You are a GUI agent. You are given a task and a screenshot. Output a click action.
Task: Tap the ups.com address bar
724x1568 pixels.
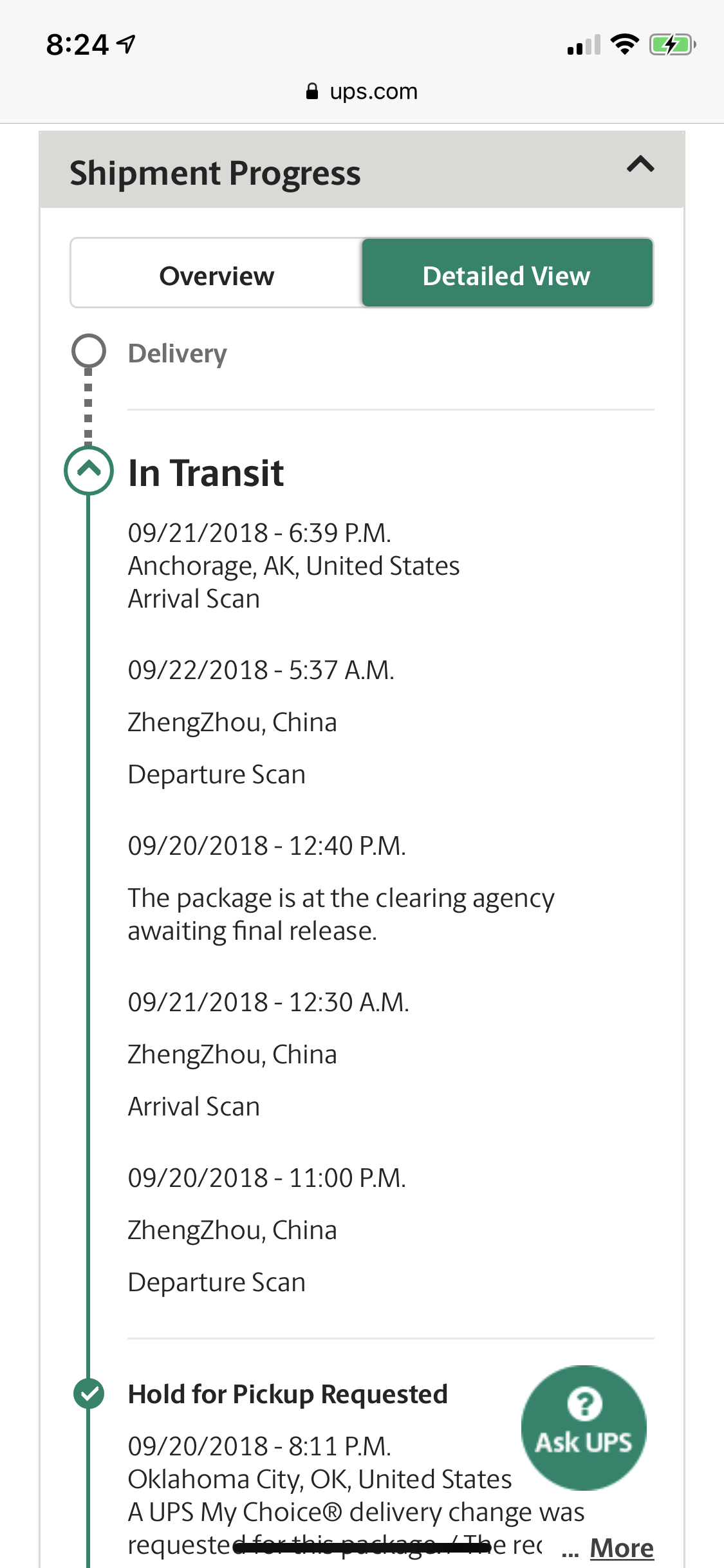tap(362, 91)
